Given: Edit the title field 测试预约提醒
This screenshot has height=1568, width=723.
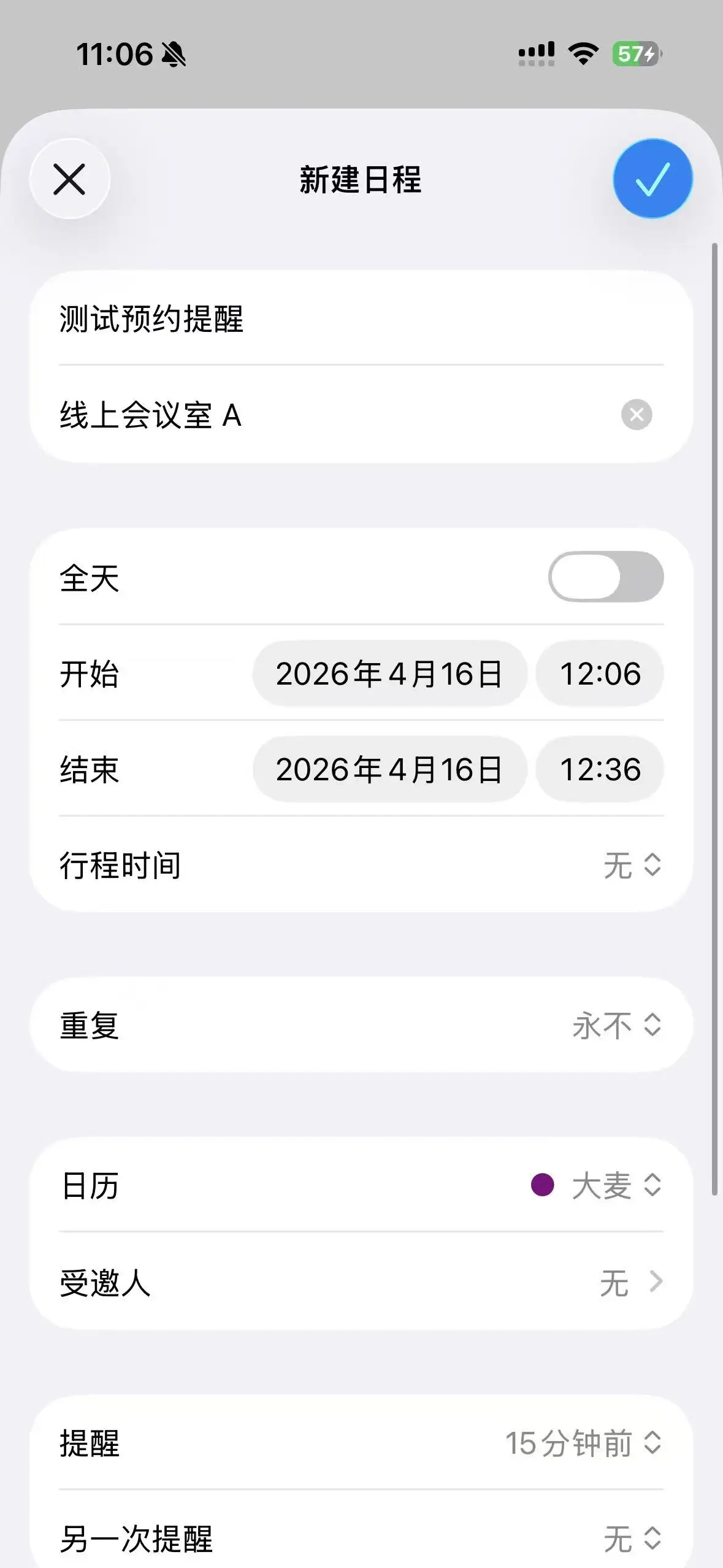Looking at the screenshot, I should (x=307, y=319).
